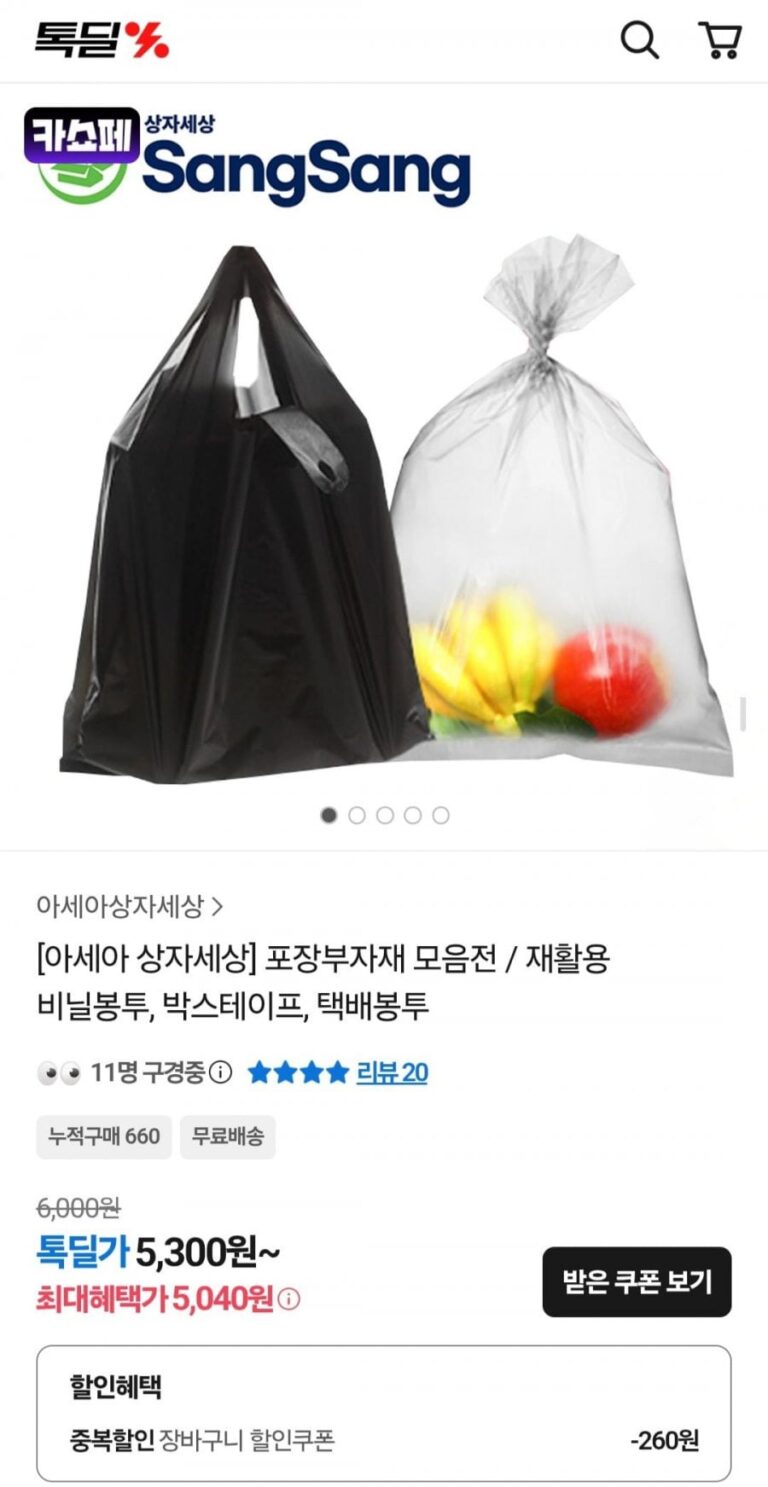Open the search icon

pyautogui.click(x=639, y=40)
